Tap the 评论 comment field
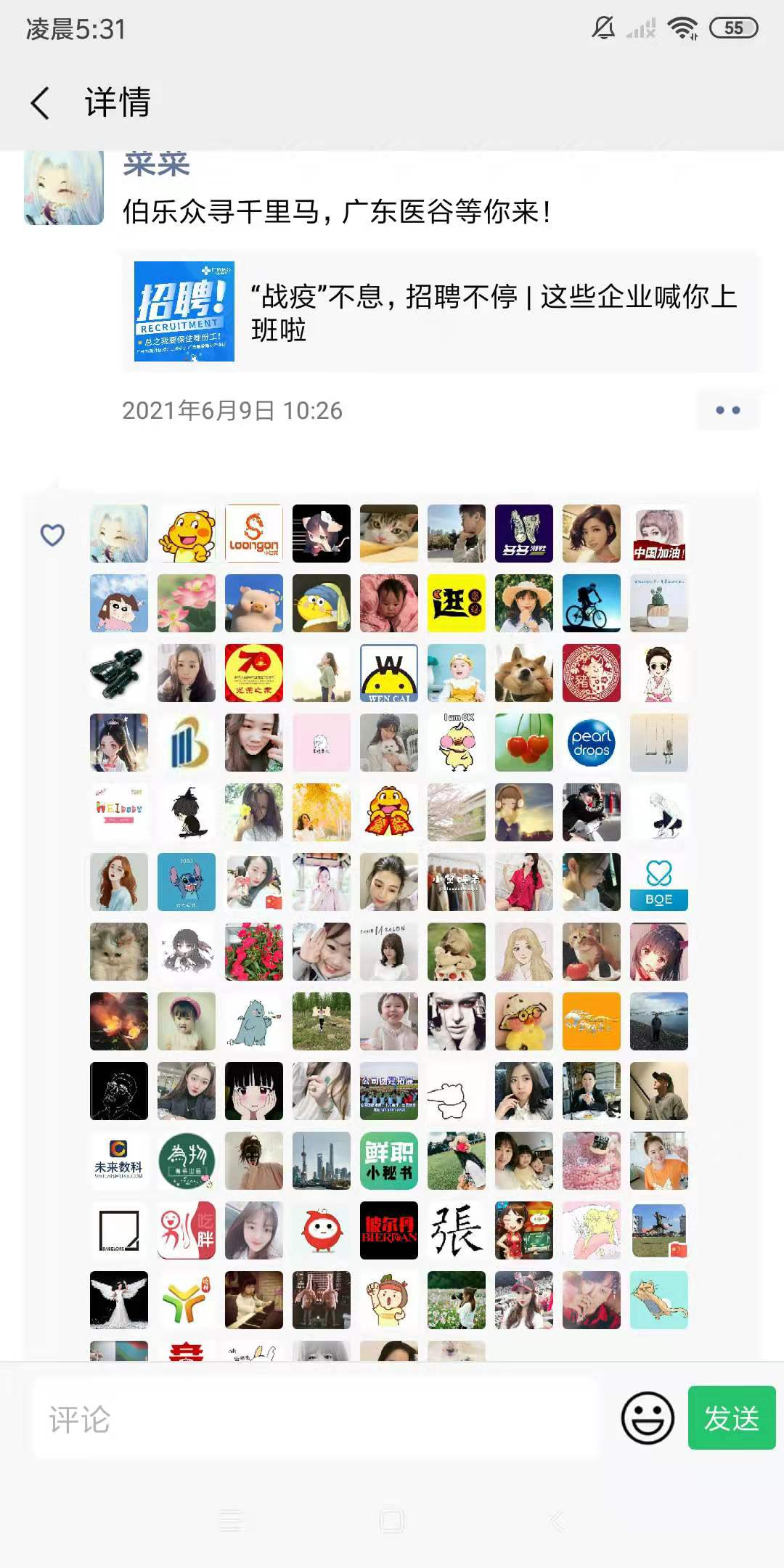Screen dimensions: 784x1568 pos(315,1419)
